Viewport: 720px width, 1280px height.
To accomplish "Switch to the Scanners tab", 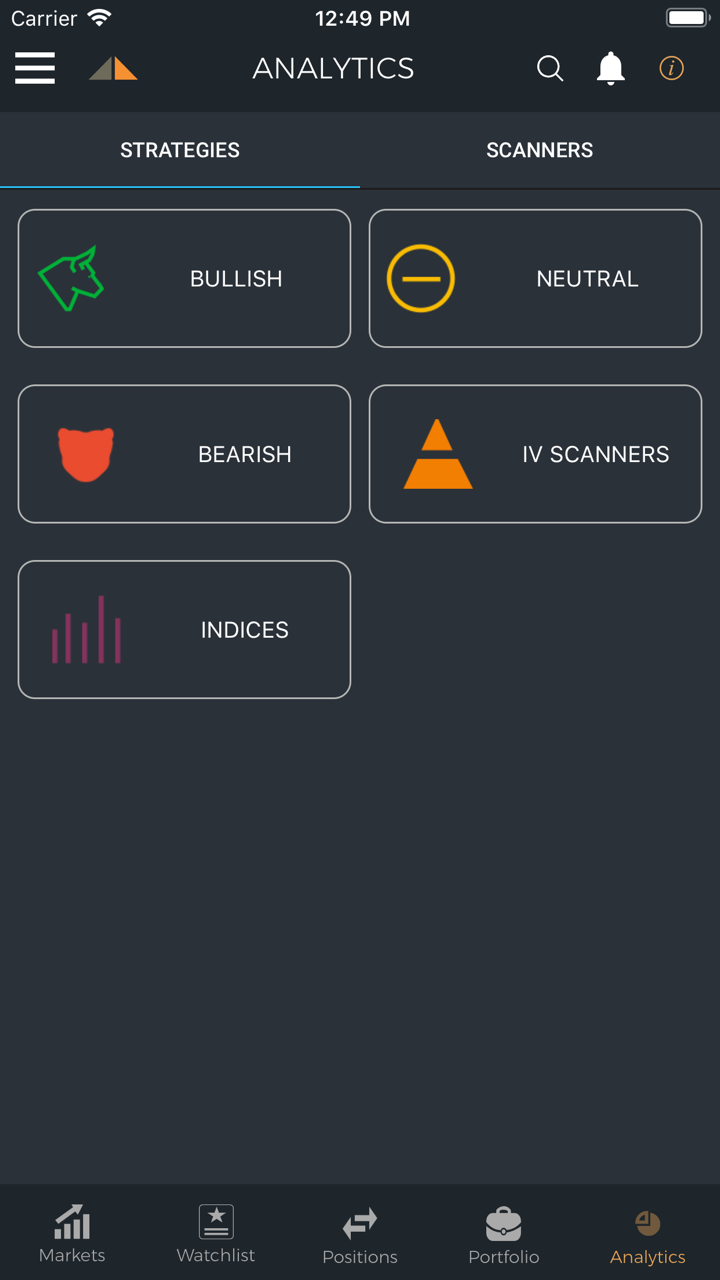I will [539, 150].
